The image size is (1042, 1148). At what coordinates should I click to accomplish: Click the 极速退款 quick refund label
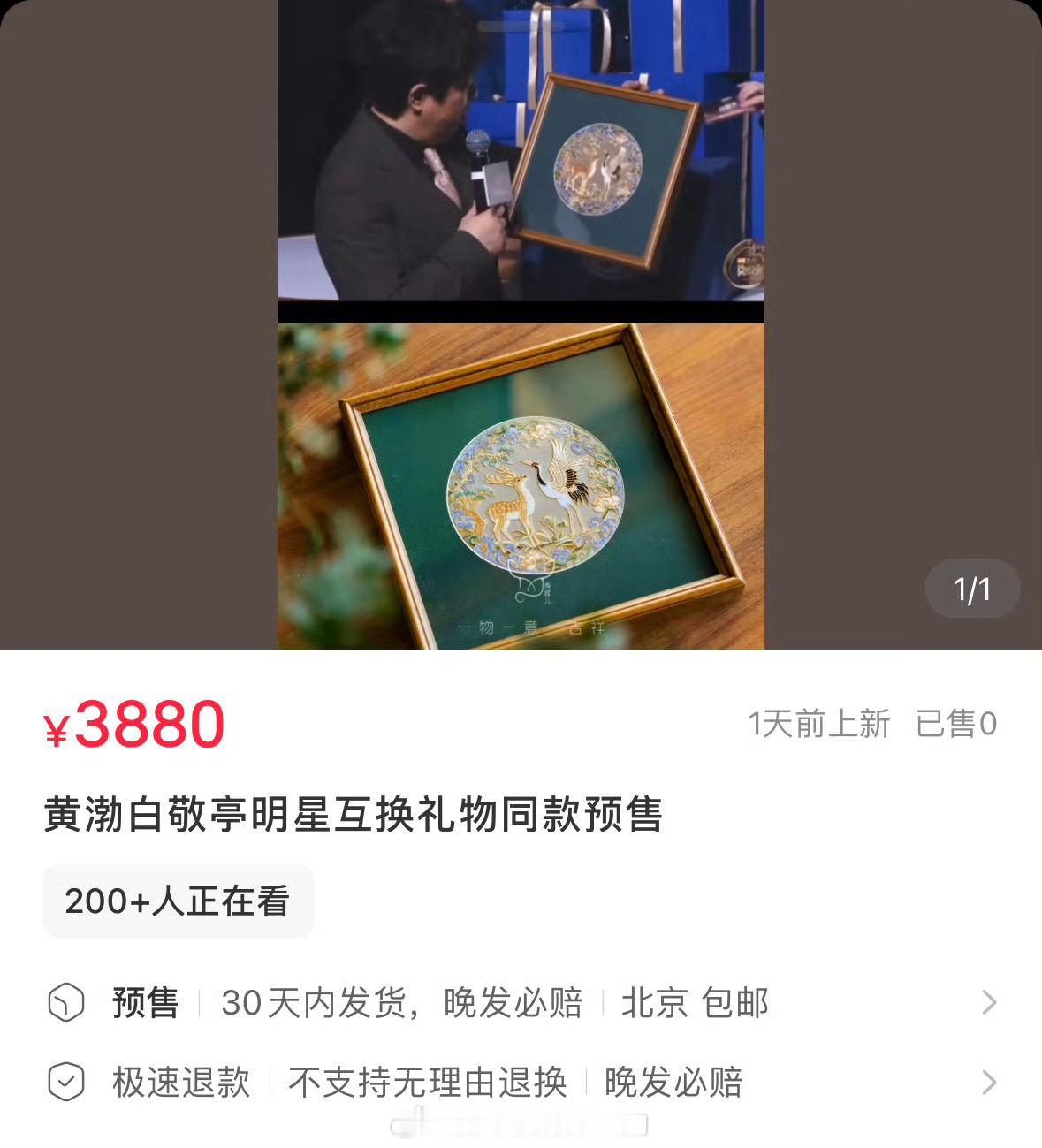tap(179, 1081)
